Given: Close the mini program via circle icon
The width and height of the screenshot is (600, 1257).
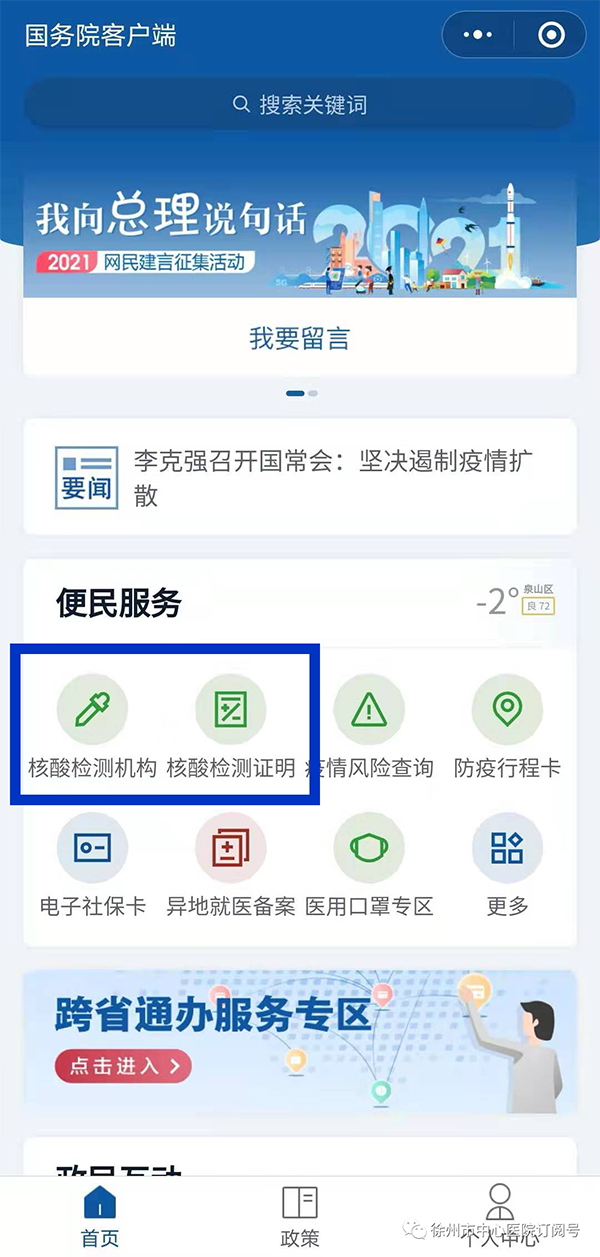Looking at the screenshot, I should point(551,36).
